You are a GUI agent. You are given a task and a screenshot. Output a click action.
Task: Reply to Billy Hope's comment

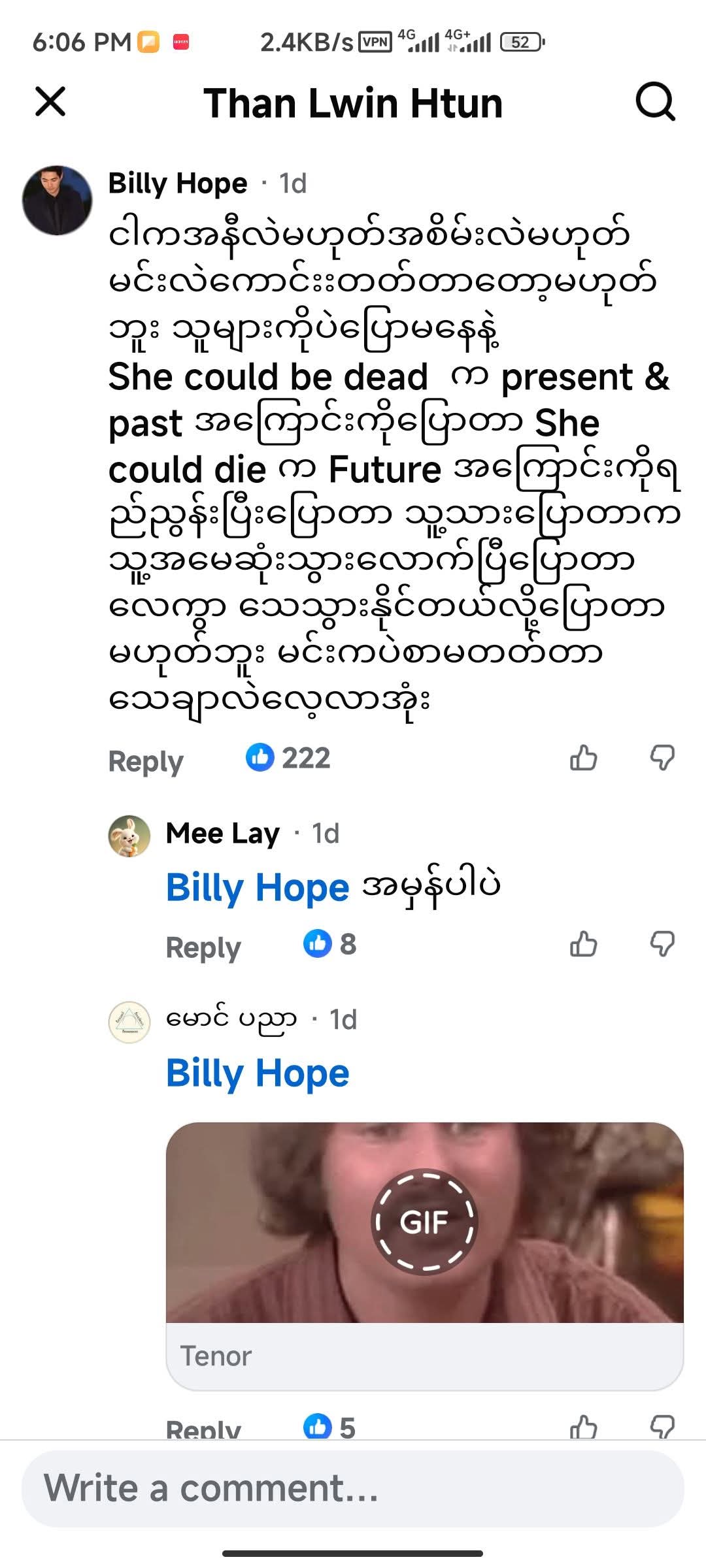pos(146,761)
